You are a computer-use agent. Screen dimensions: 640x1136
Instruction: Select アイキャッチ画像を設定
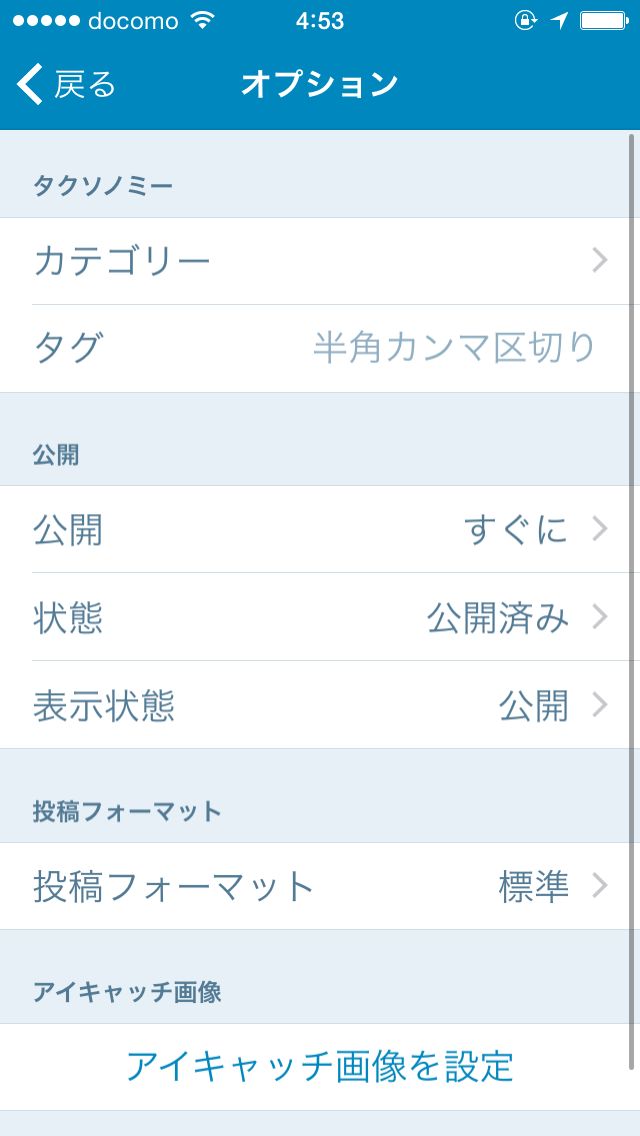click(x=320, y=1066)
